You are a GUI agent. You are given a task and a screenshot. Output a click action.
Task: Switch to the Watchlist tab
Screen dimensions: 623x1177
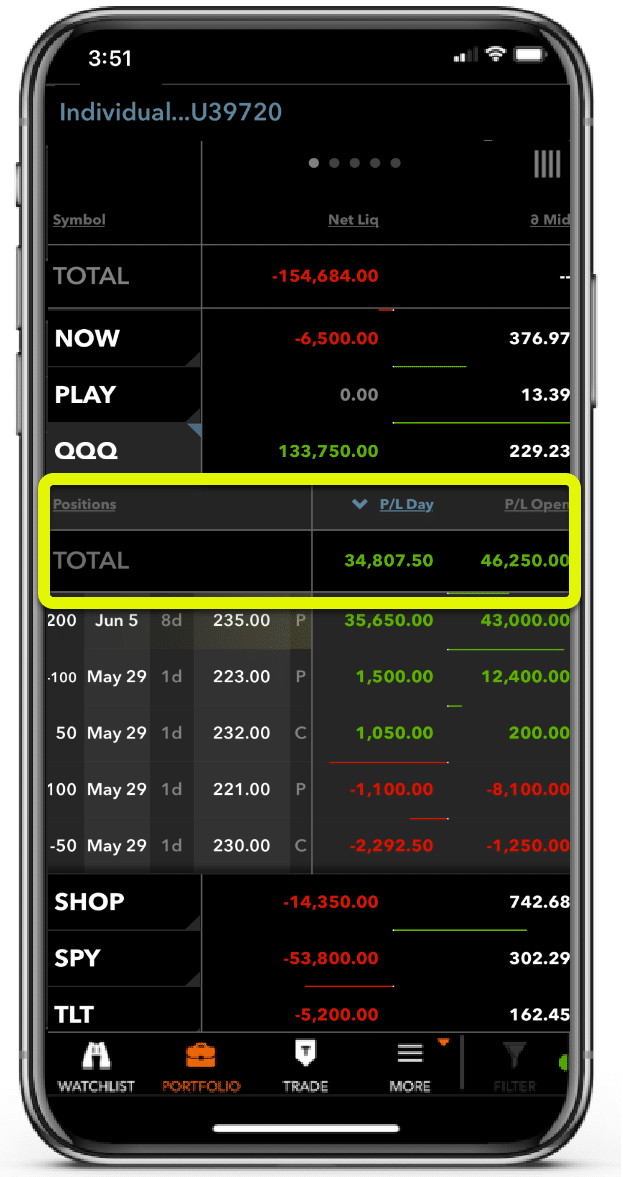[x=96, y=1065]
